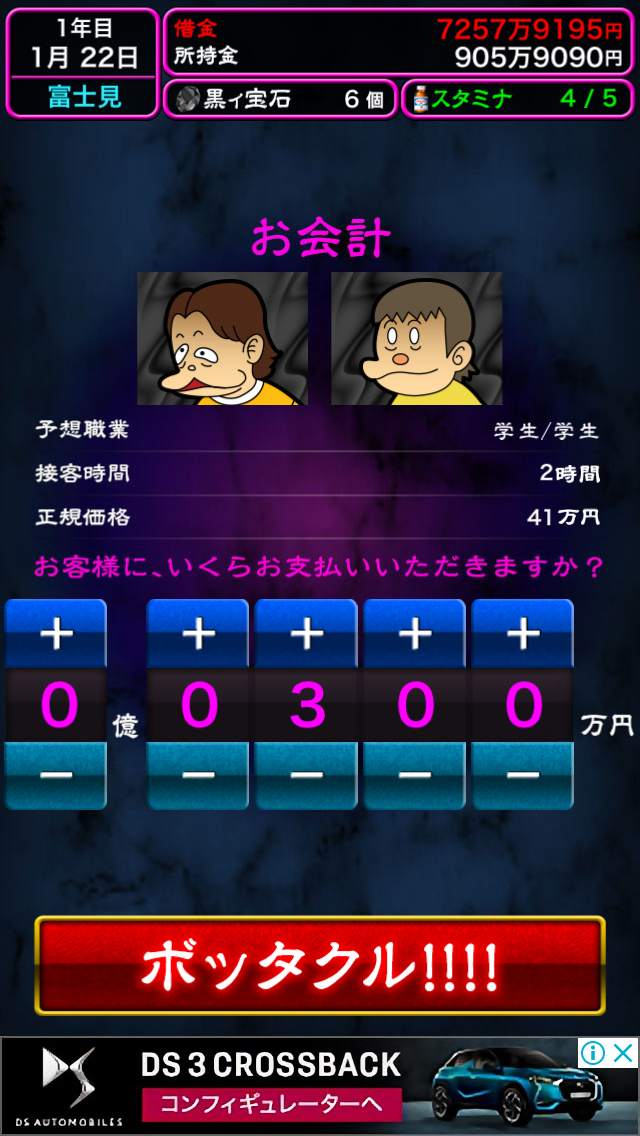Decrease the 億 digit with minus
The image size is (640, 1136).
coord(56,774)
